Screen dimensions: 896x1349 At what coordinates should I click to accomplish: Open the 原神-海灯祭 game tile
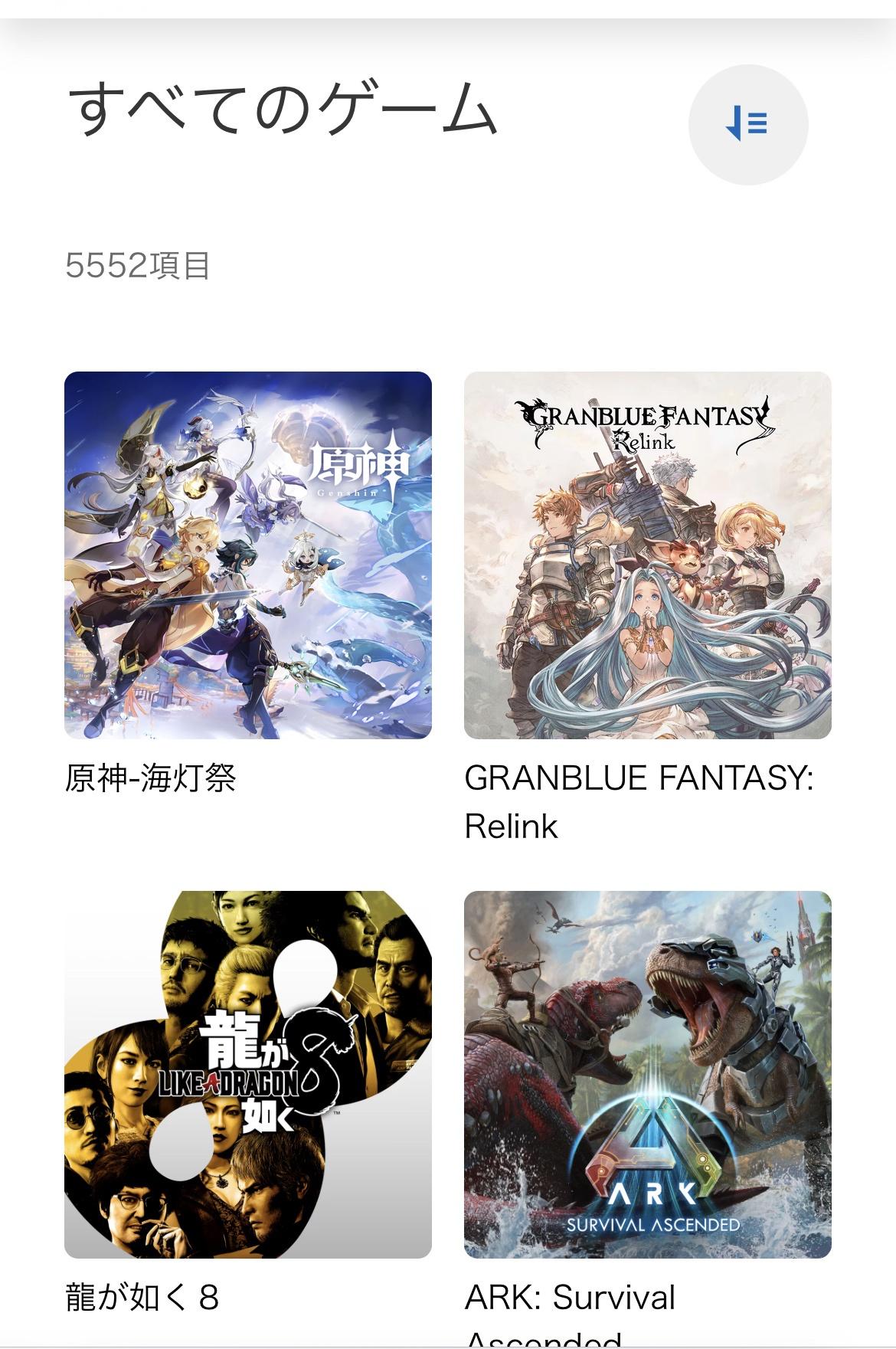tap(247, 555)
